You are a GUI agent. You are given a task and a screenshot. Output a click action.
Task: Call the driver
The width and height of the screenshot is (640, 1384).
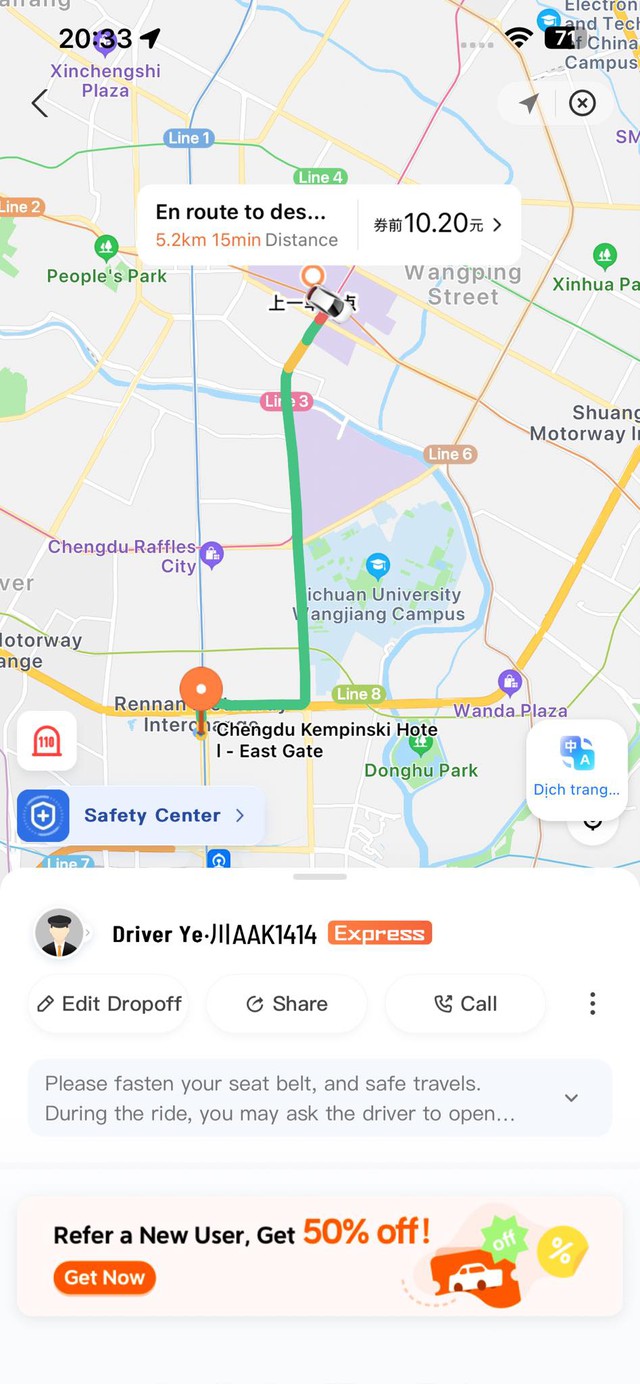465,1004
